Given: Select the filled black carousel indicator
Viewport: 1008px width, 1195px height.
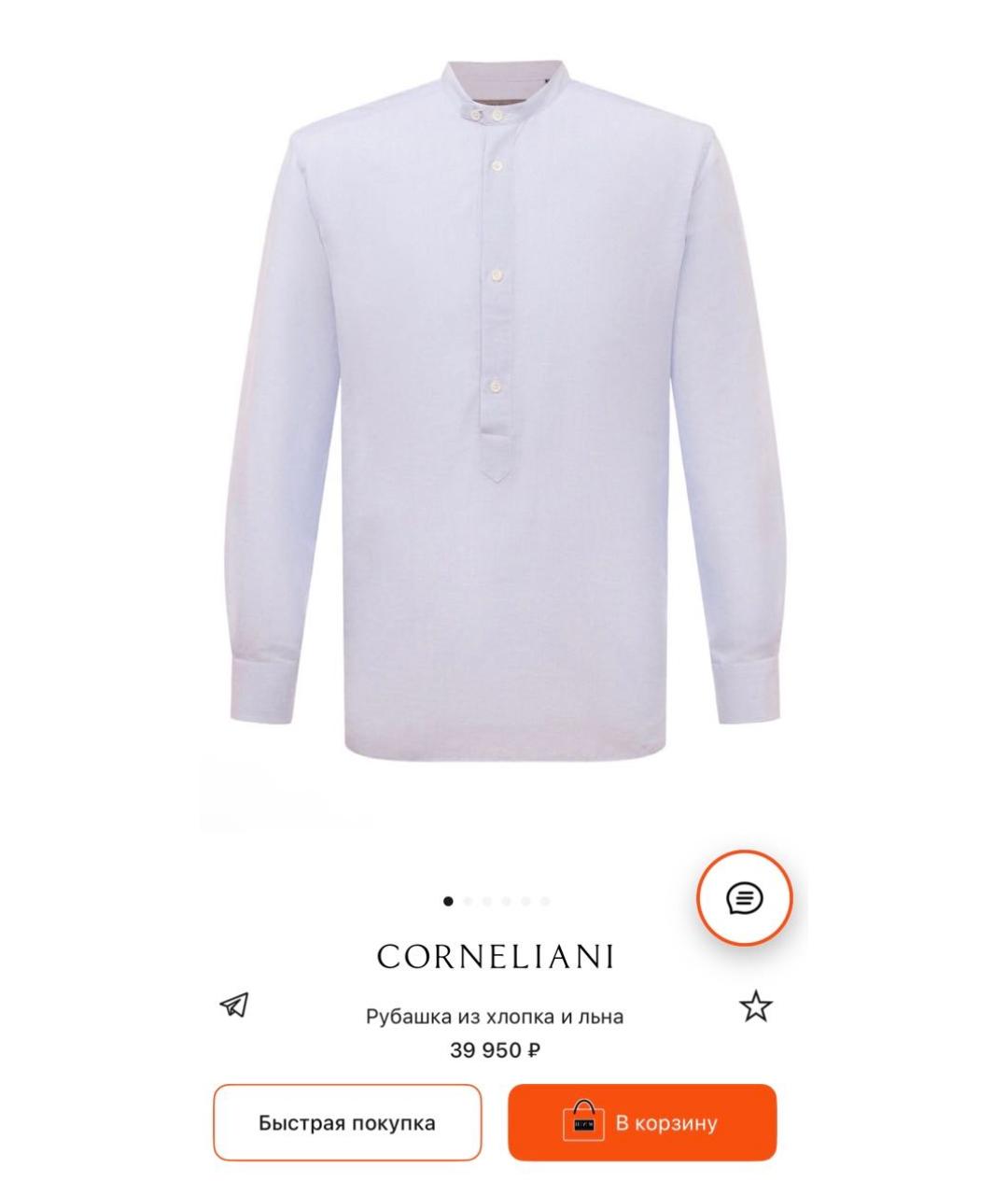Looking at the screenshot, I should (449, 899).
